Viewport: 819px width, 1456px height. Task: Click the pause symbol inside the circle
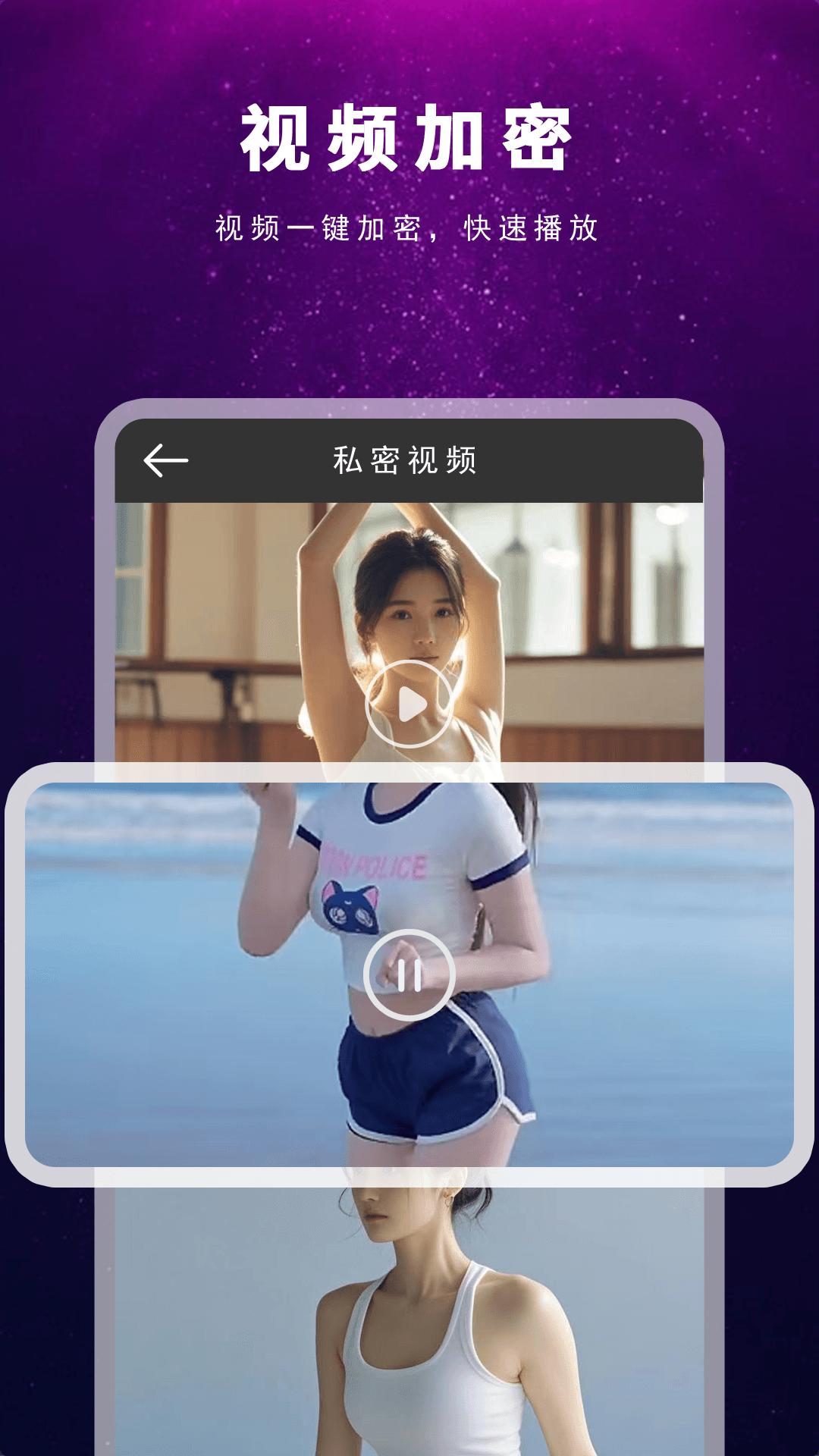(411, 973)
